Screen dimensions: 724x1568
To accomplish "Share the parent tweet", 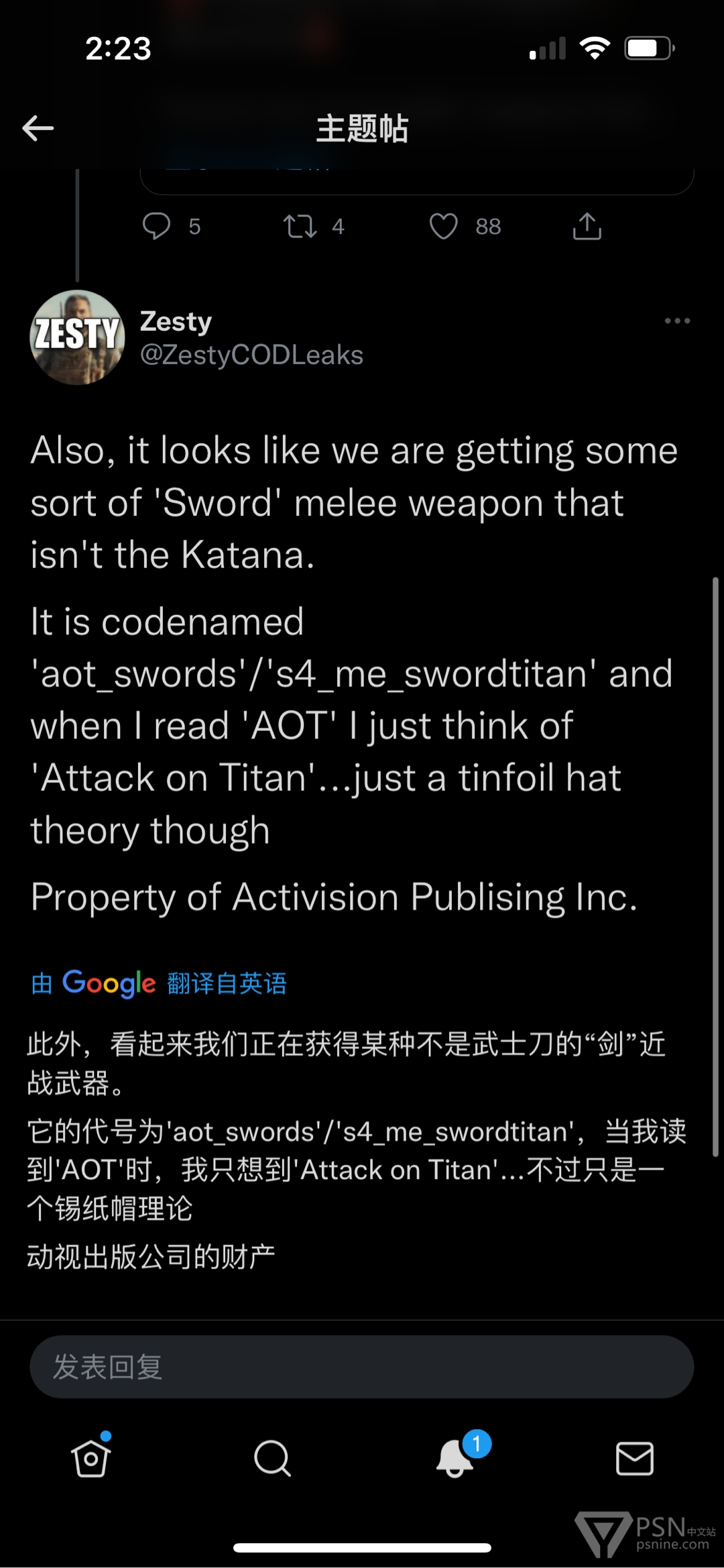I will 587,226.
